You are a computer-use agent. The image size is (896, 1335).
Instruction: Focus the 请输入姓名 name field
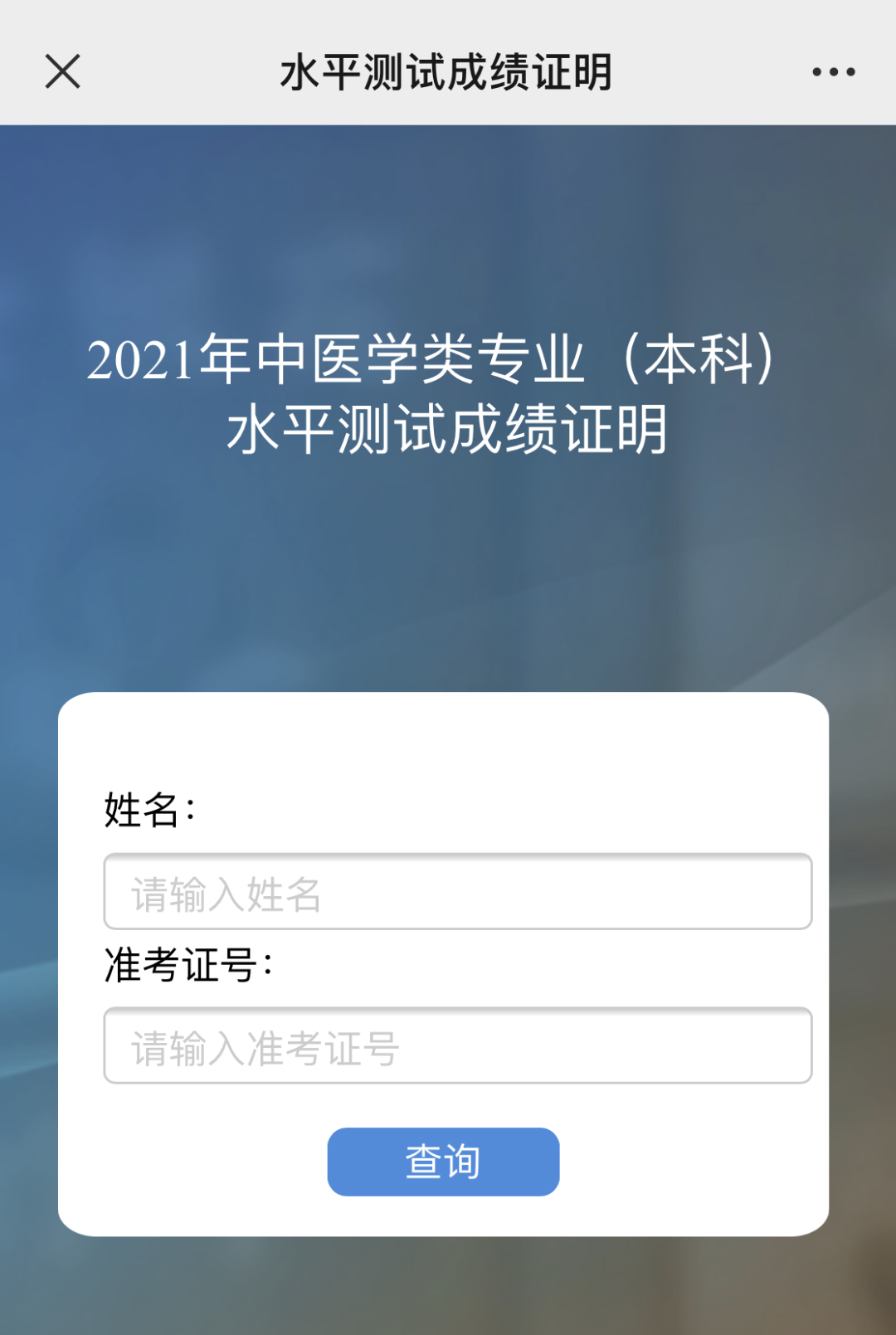[457, 892]
